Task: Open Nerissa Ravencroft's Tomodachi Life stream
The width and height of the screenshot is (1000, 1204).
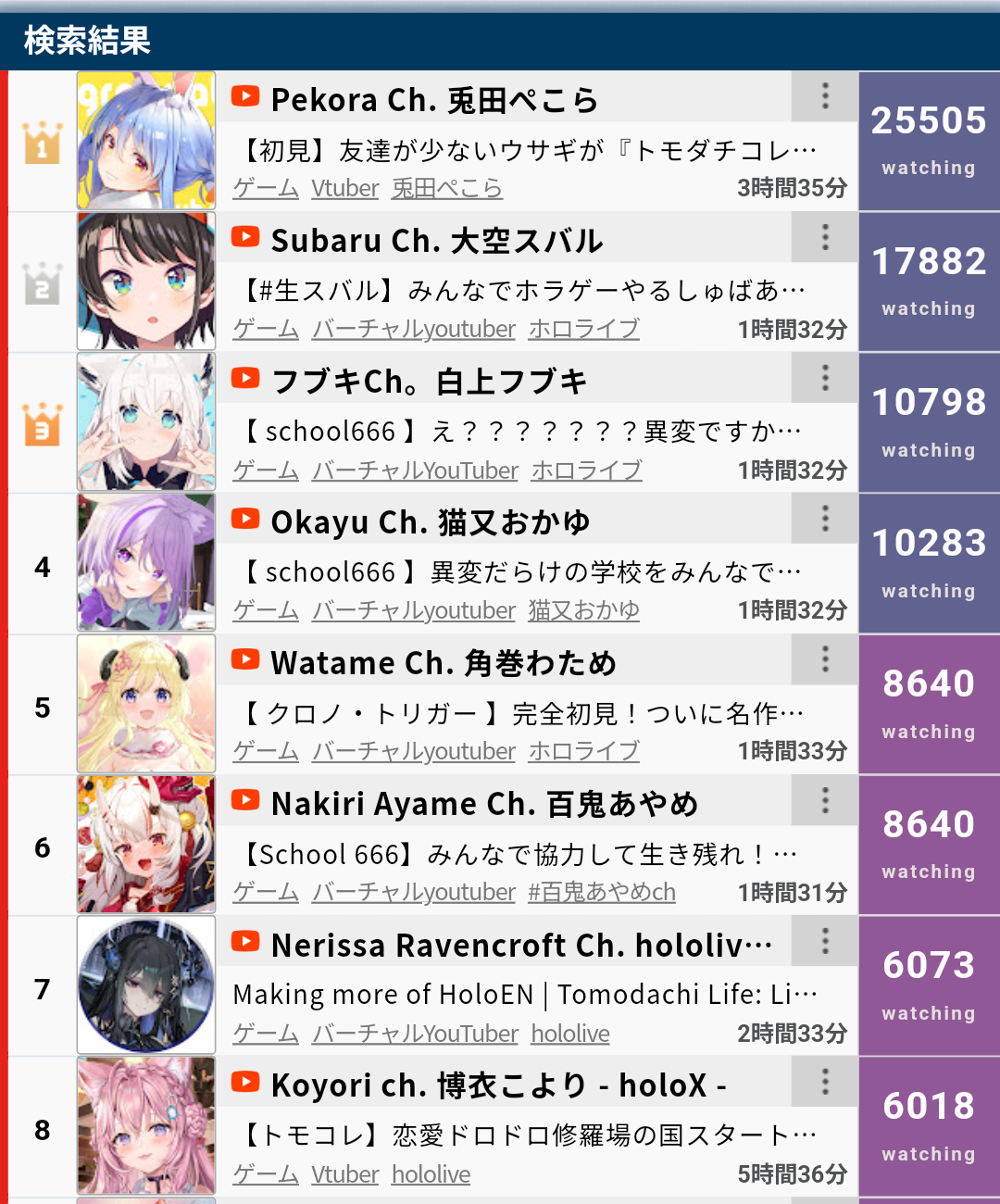Action: (x=524, y=994)
